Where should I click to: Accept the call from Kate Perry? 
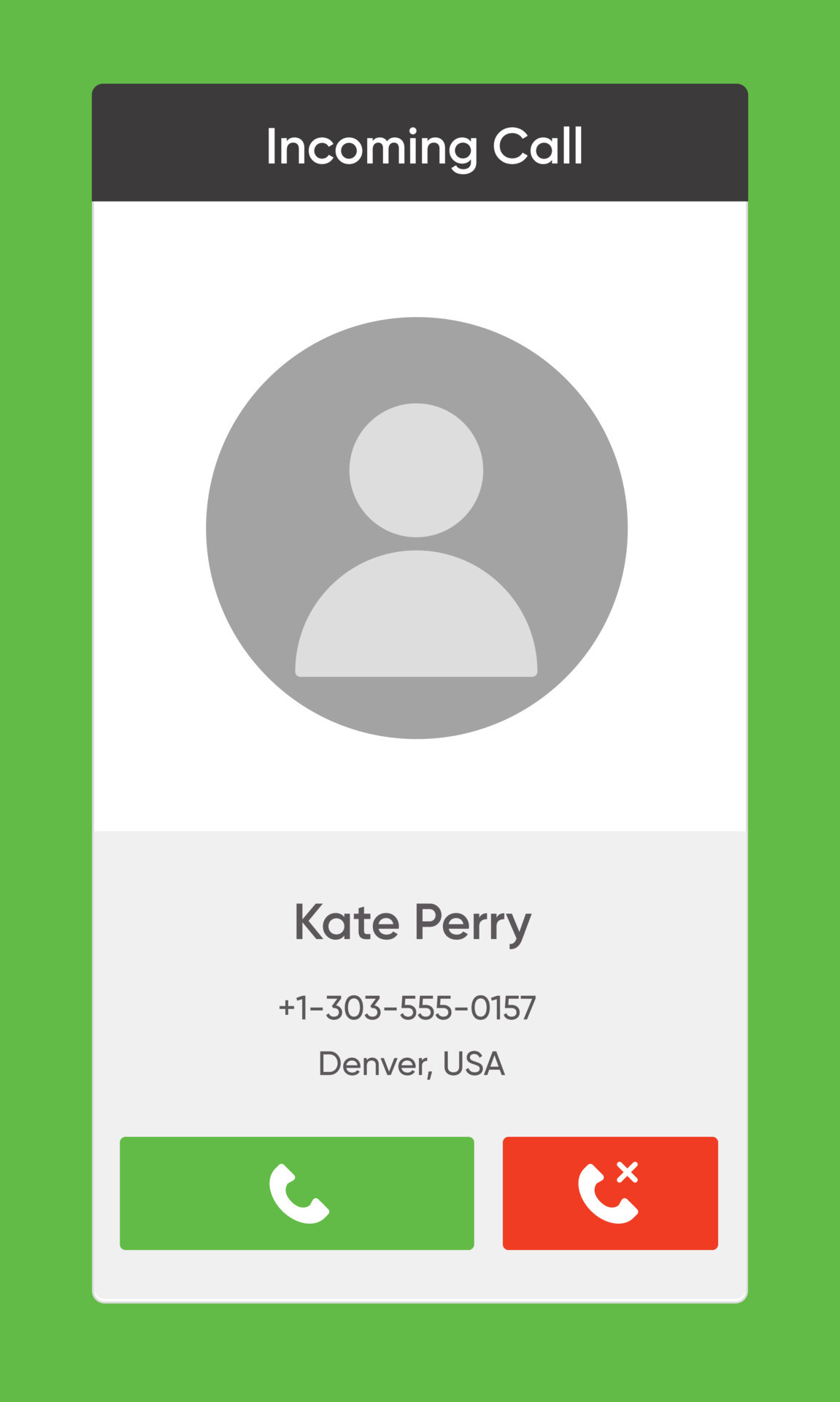tap(297, 1192)
